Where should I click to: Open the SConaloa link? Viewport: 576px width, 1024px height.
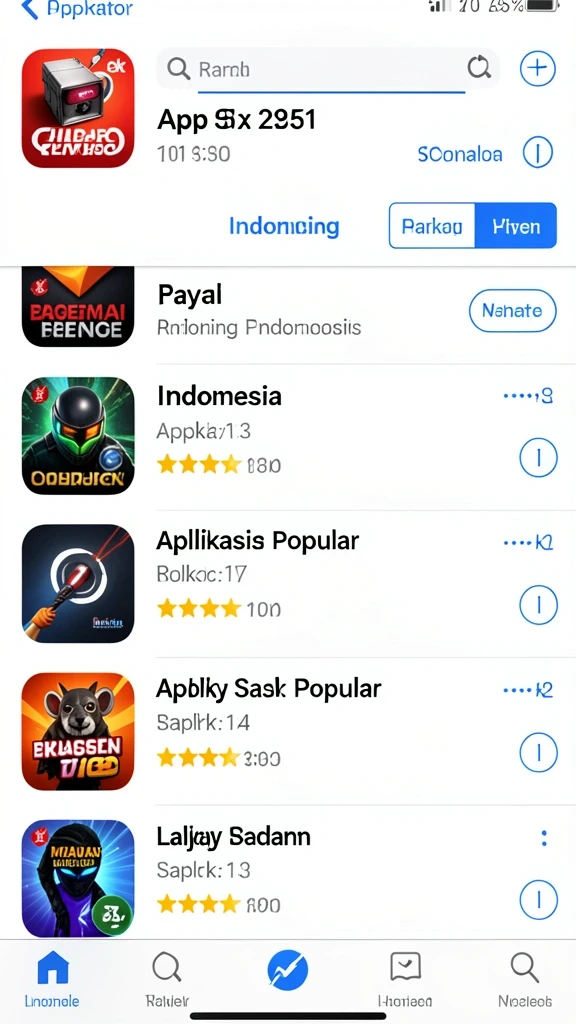(x=460, y=154)
